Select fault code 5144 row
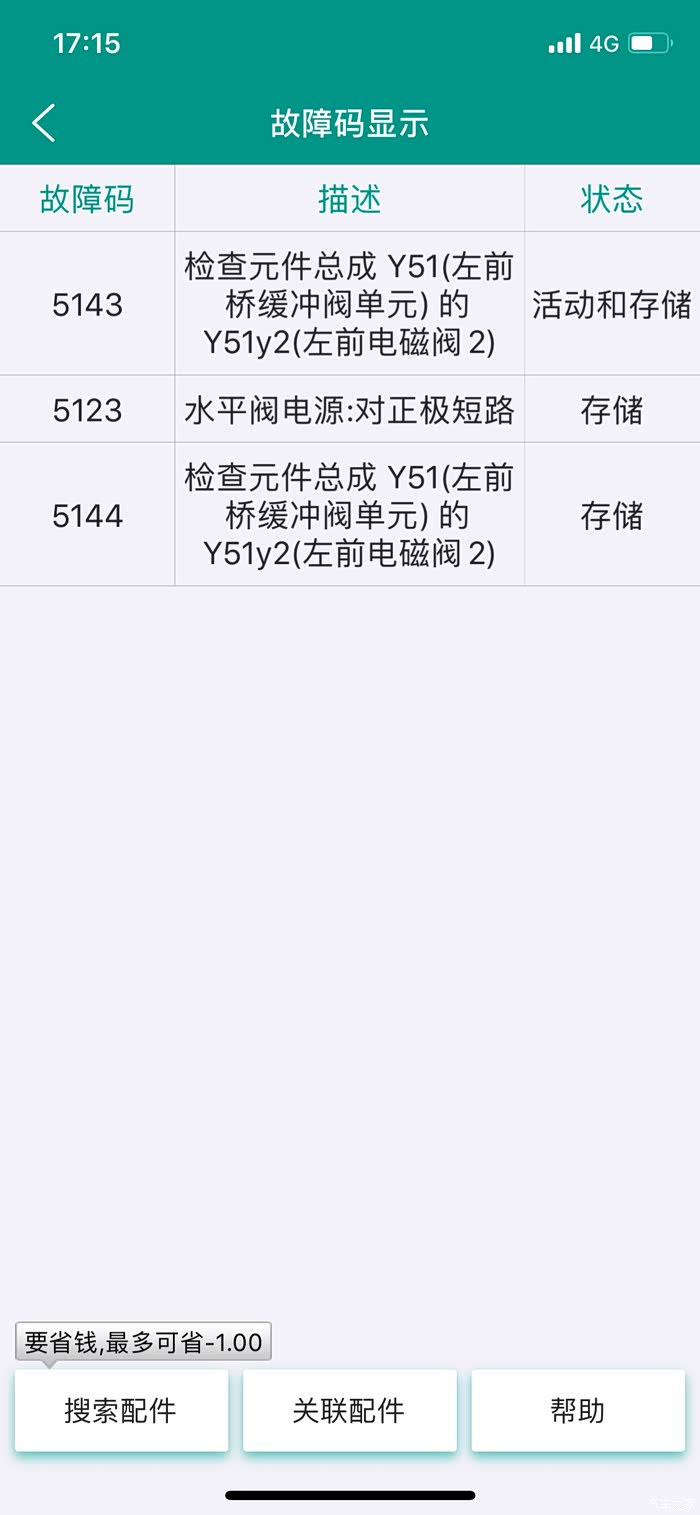The height and width of the screenshot is (1515, 700). tap(350, 515)
